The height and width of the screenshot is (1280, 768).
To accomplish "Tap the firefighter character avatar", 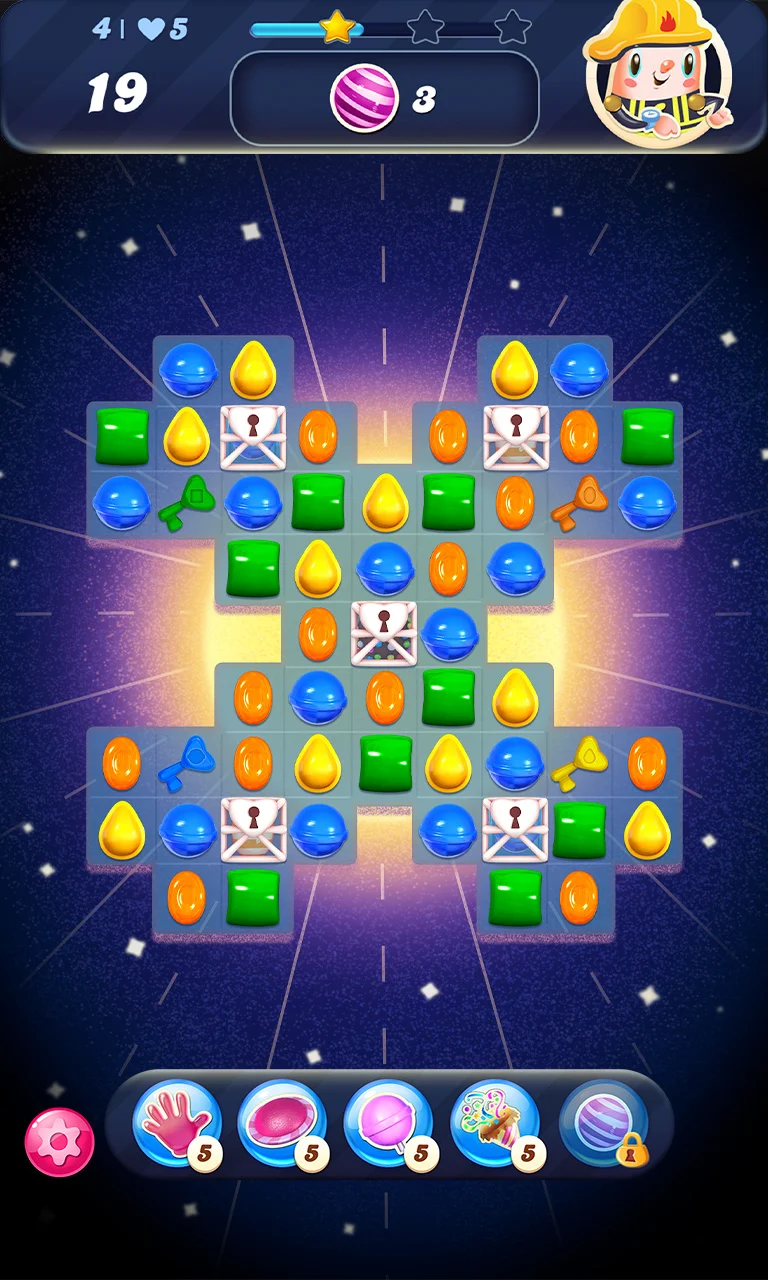I will (x=657, y=75).
